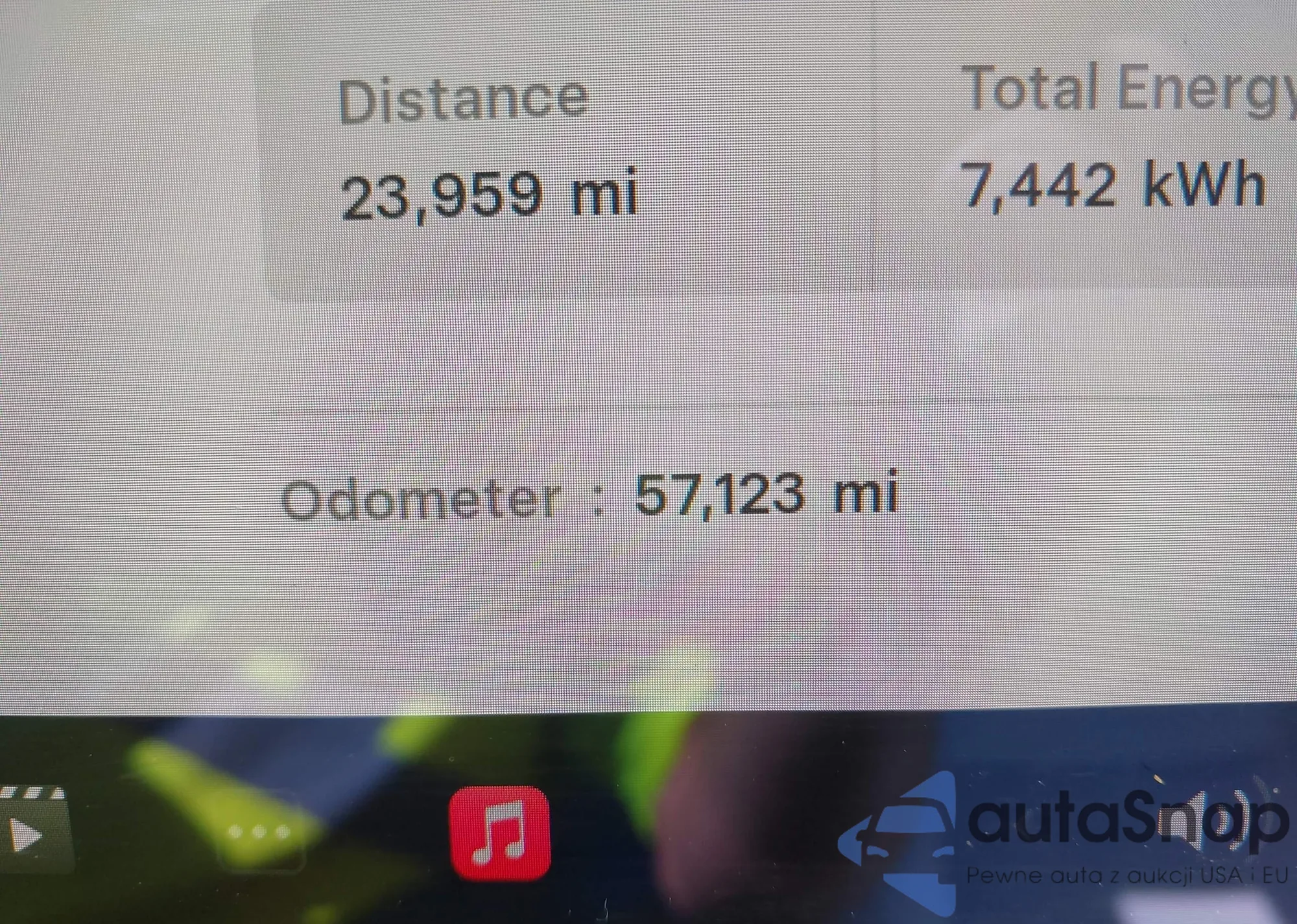The image size is (1297, 924).
Task: Launch the Theater app icon
Action: [x=32, y=830]
